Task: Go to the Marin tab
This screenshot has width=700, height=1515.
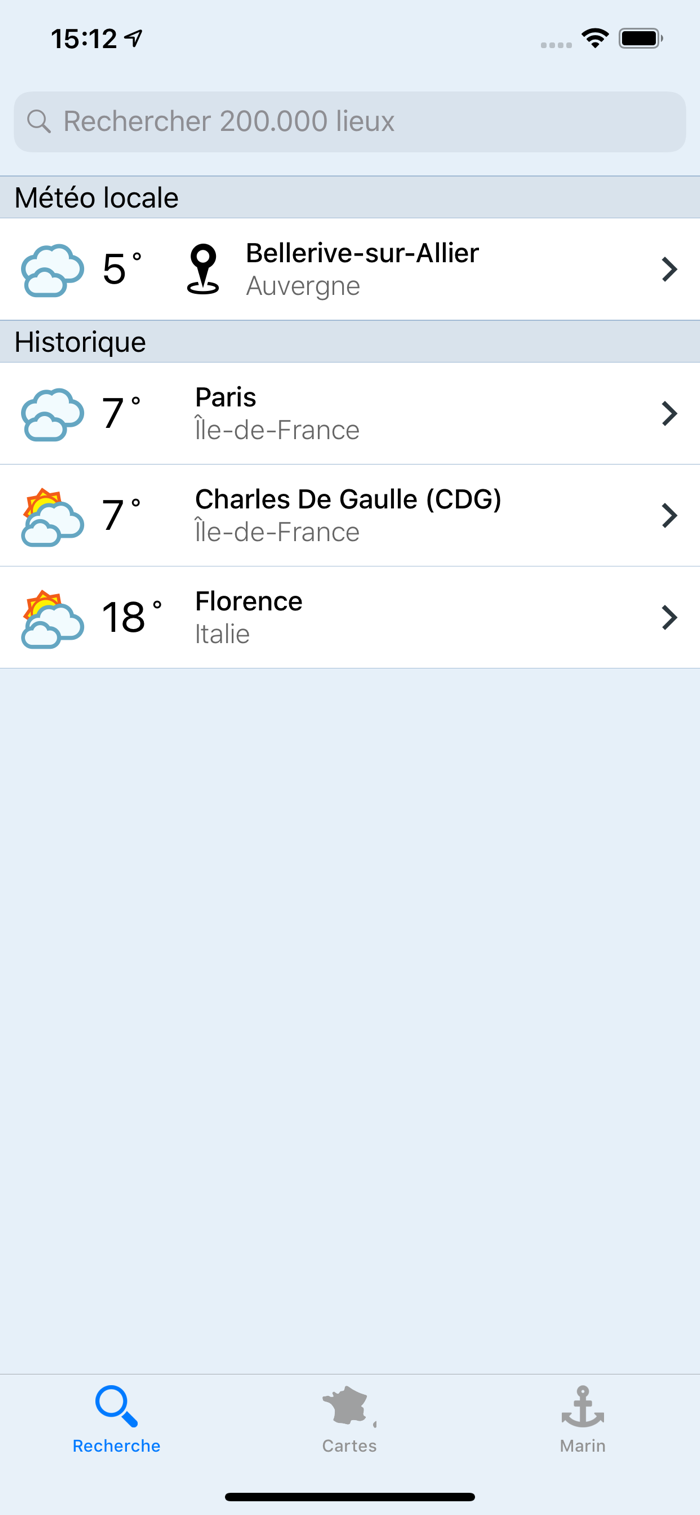Action: [583, 1420]
